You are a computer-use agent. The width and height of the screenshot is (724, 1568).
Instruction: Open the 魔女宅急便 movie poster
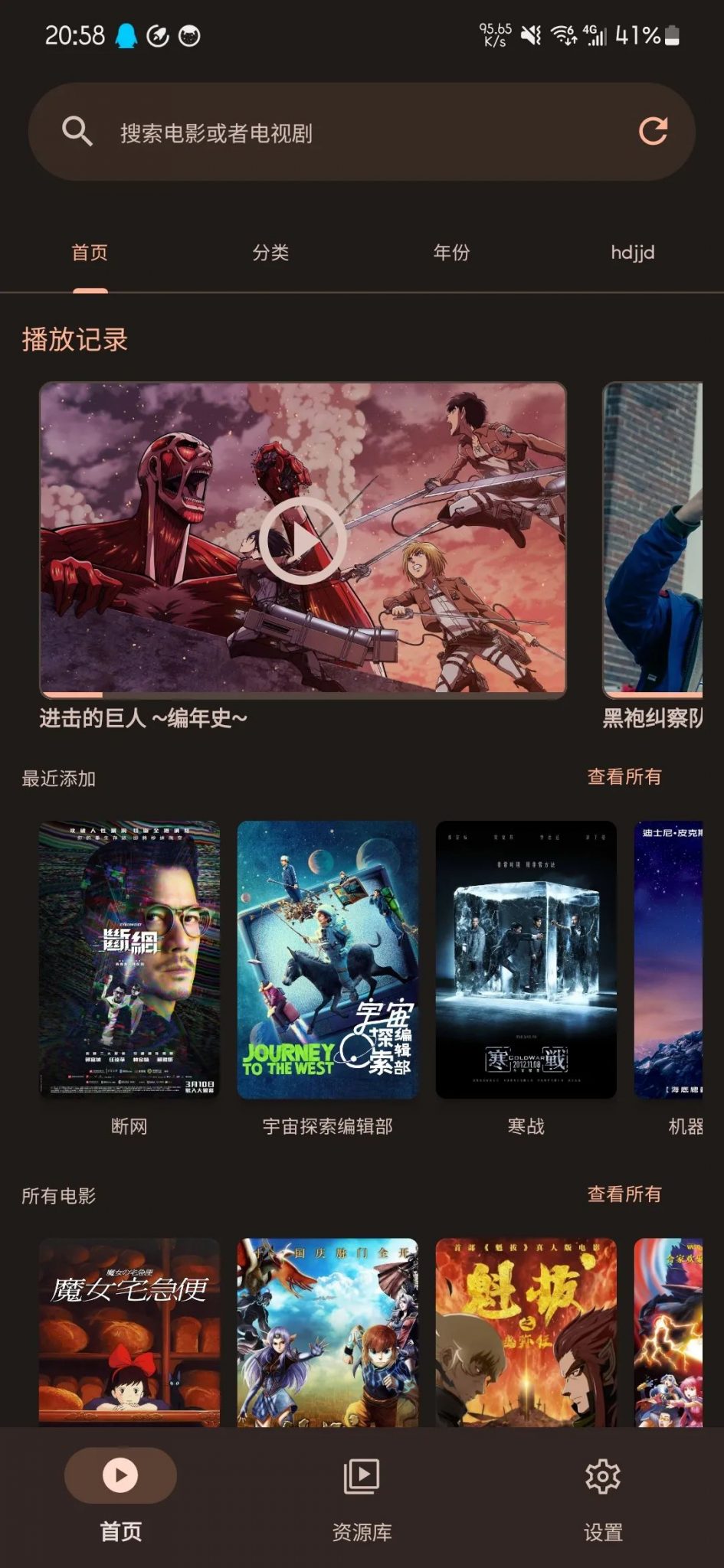click(129, 1332)
